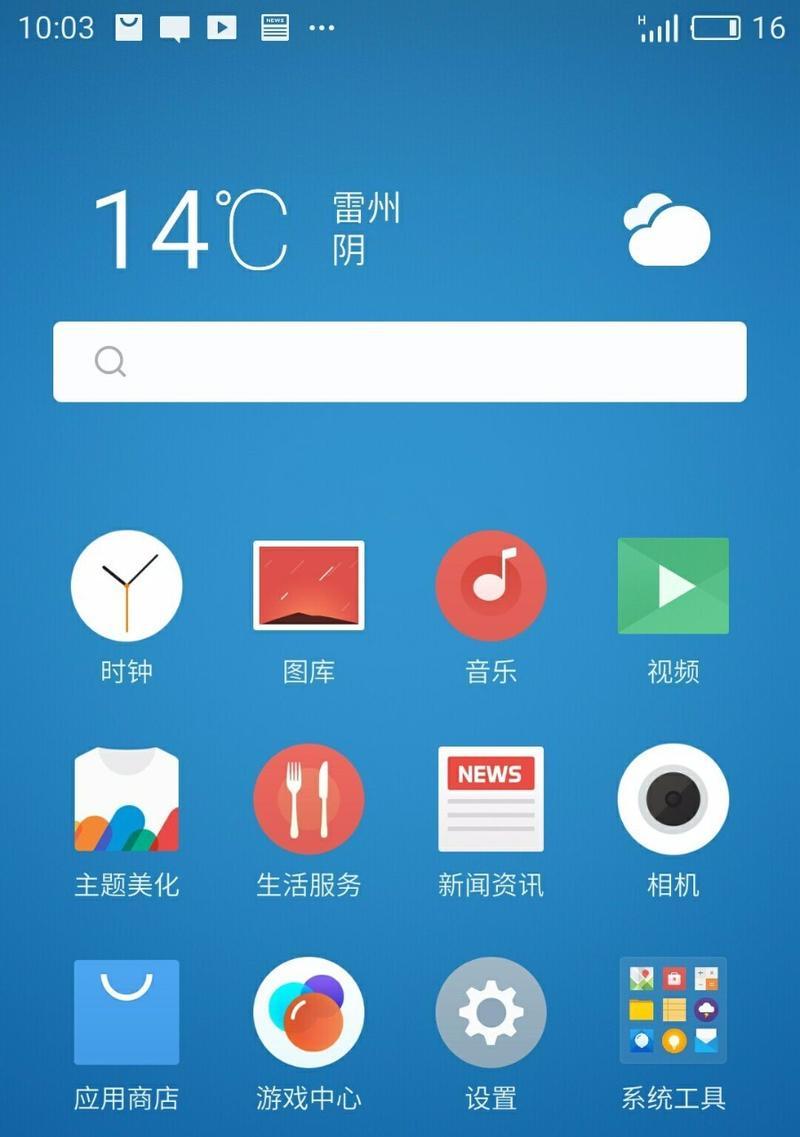Tap the home screen search box
Image resolution: width=800 pixels, height=1137 pixels.
point(400,361)
